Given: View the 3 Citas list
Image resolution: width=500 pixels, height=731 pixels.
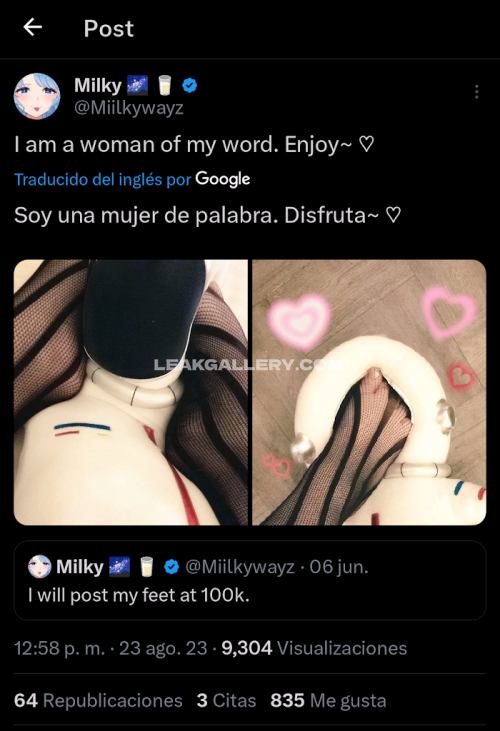Looking at the screenshot, I should click(x=226, y=700).
